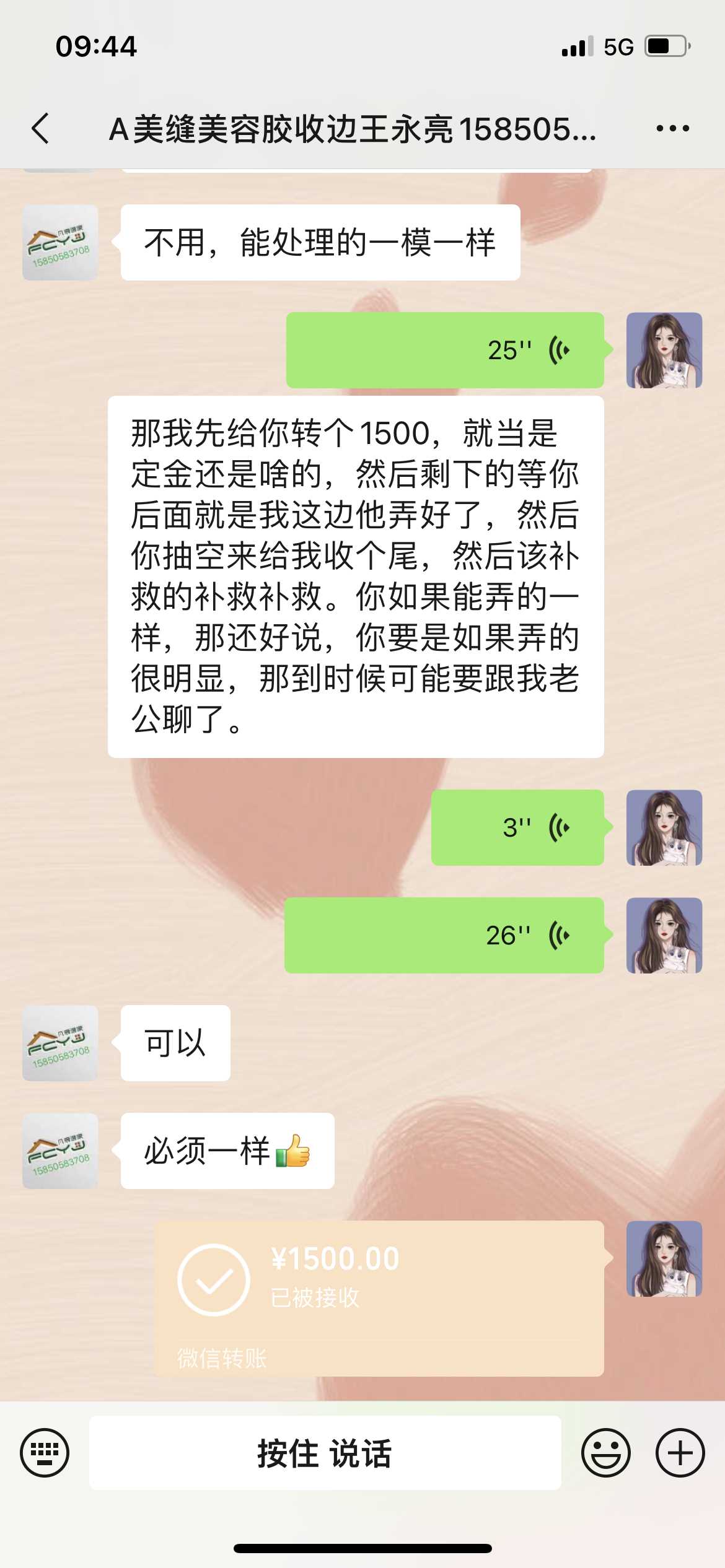The height and width of the screenshot is (1568, 725).
Task: Switch to keyboard text input
Action: 45,1453
